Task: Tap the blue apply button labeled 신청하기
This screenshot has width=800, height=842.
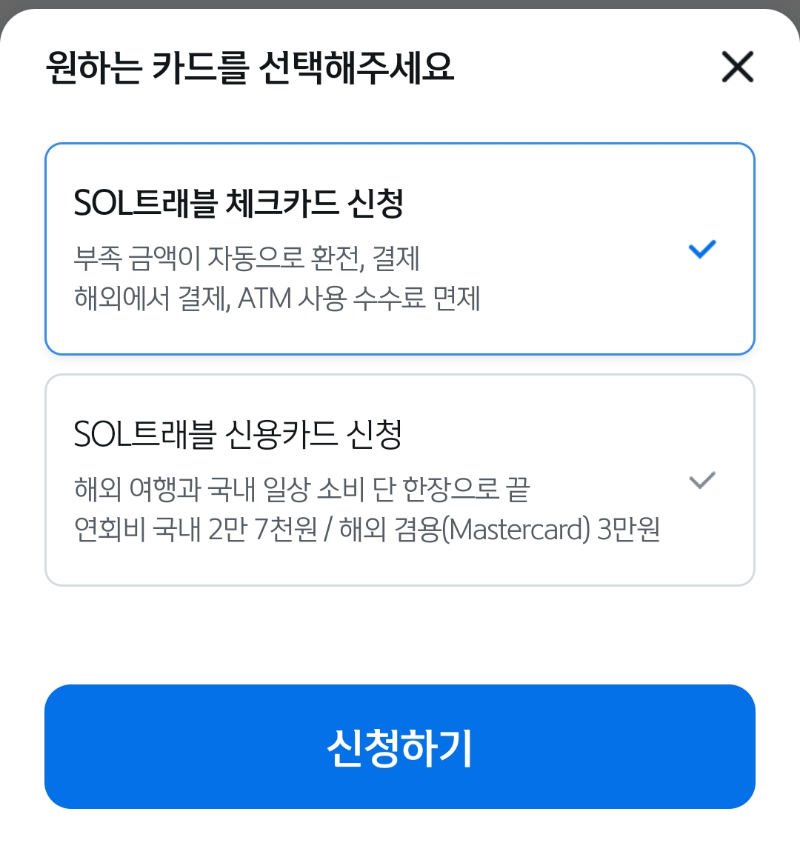Action: [x=400, y=746]
